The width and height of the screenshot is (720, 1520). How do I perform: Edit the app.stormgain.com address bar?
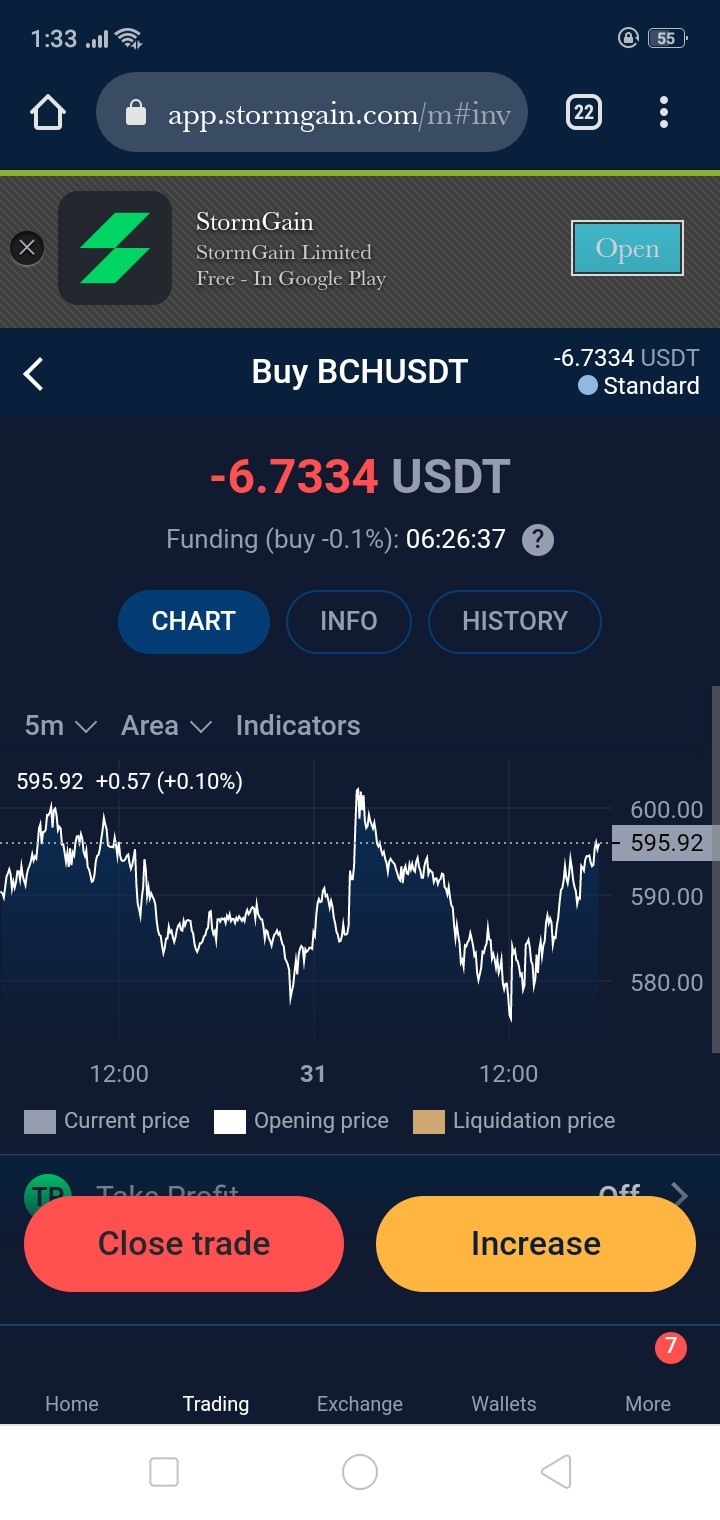(x=312, y=113)
